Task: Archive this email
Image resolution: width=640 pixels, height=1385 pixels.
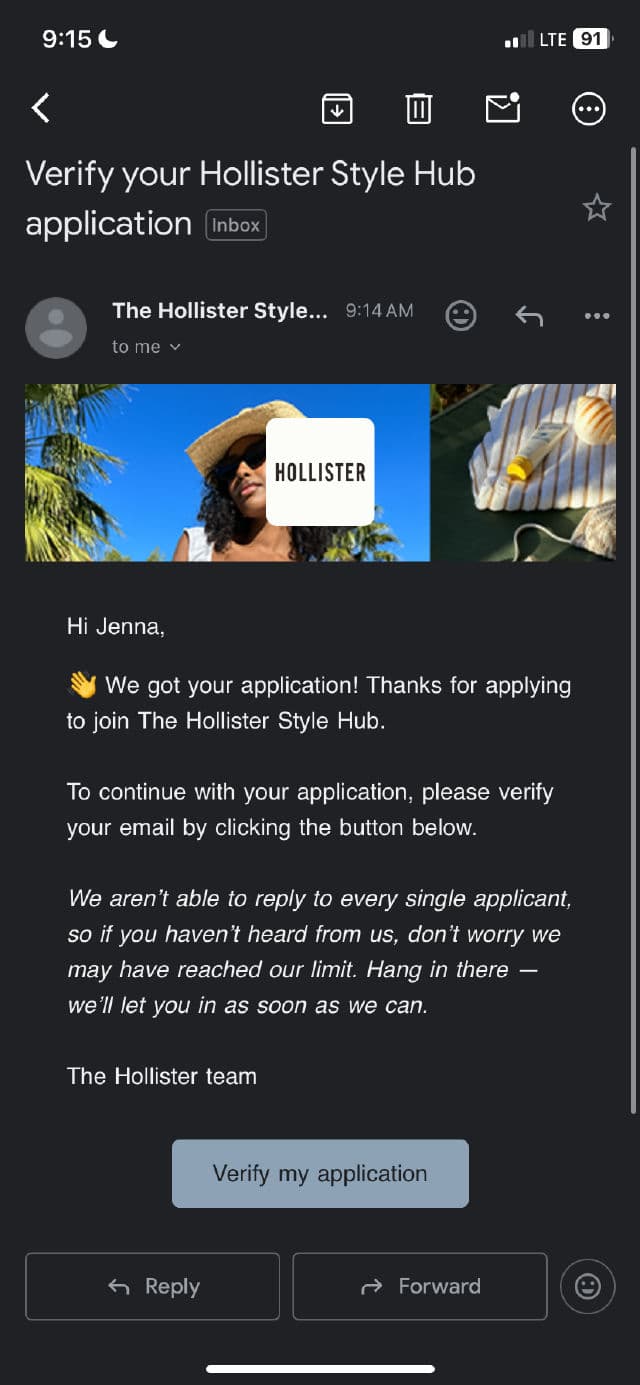Action: (337, 108)
